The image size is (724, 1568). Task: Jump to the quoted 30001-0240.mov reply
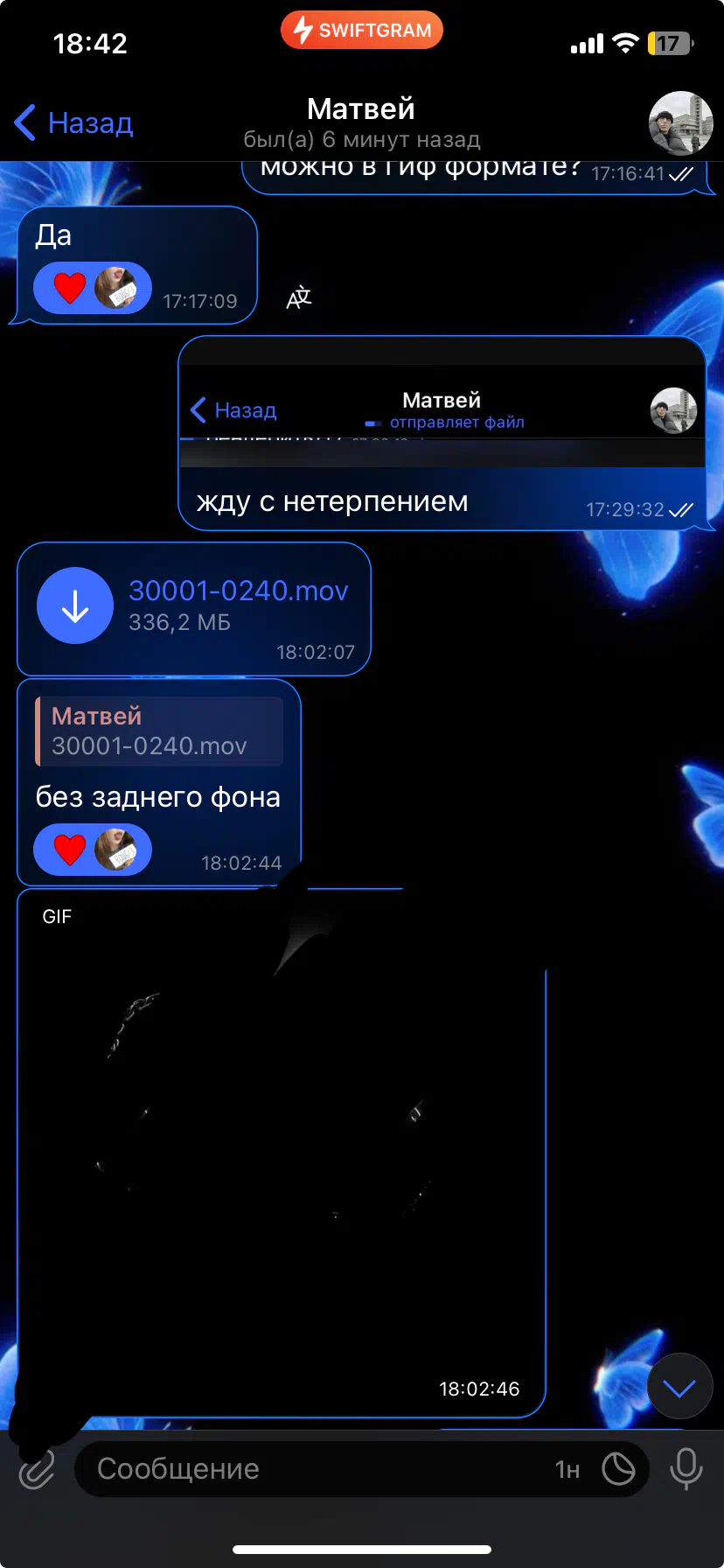pos(159,731)
